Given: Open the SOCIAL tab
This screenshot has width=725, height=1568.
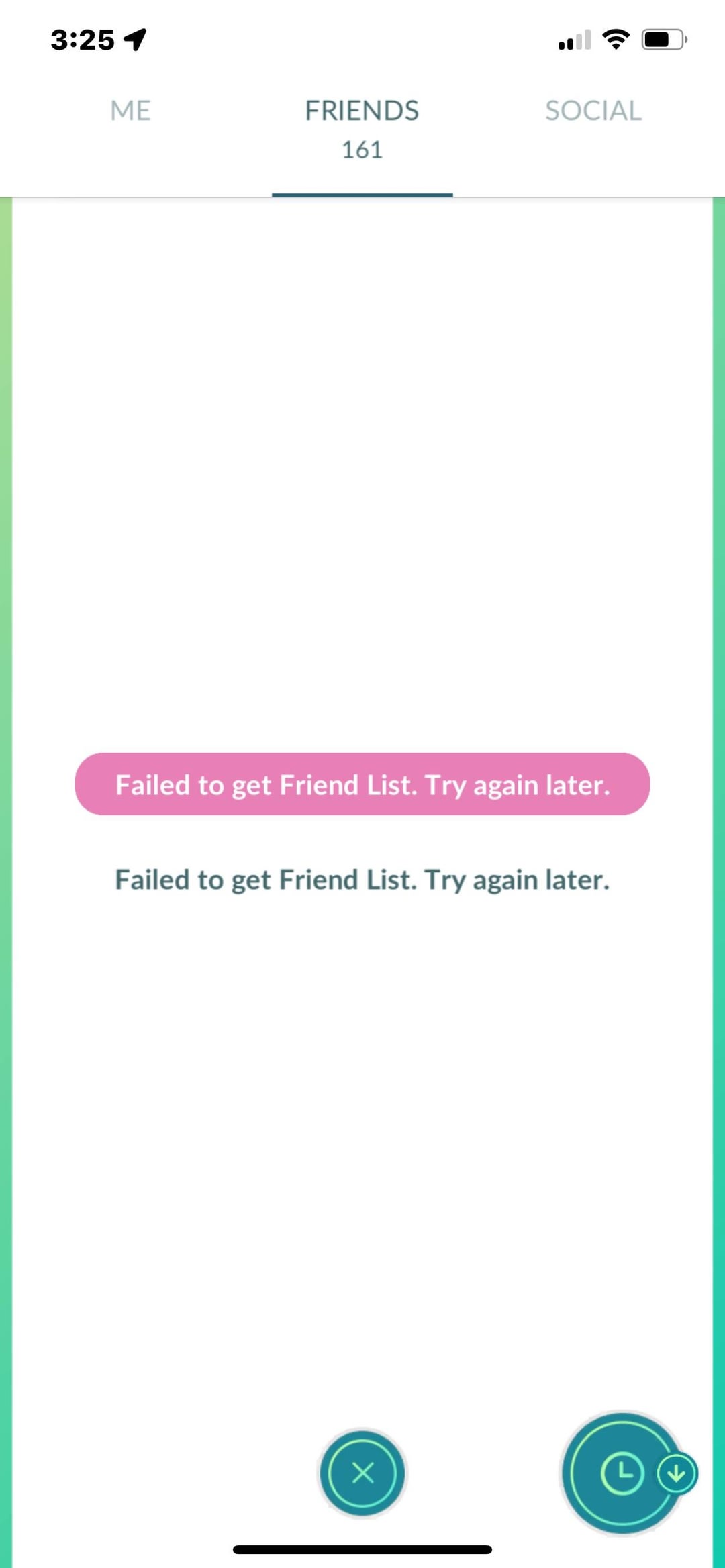Looking at the screenshot, I should pos(593,111).
